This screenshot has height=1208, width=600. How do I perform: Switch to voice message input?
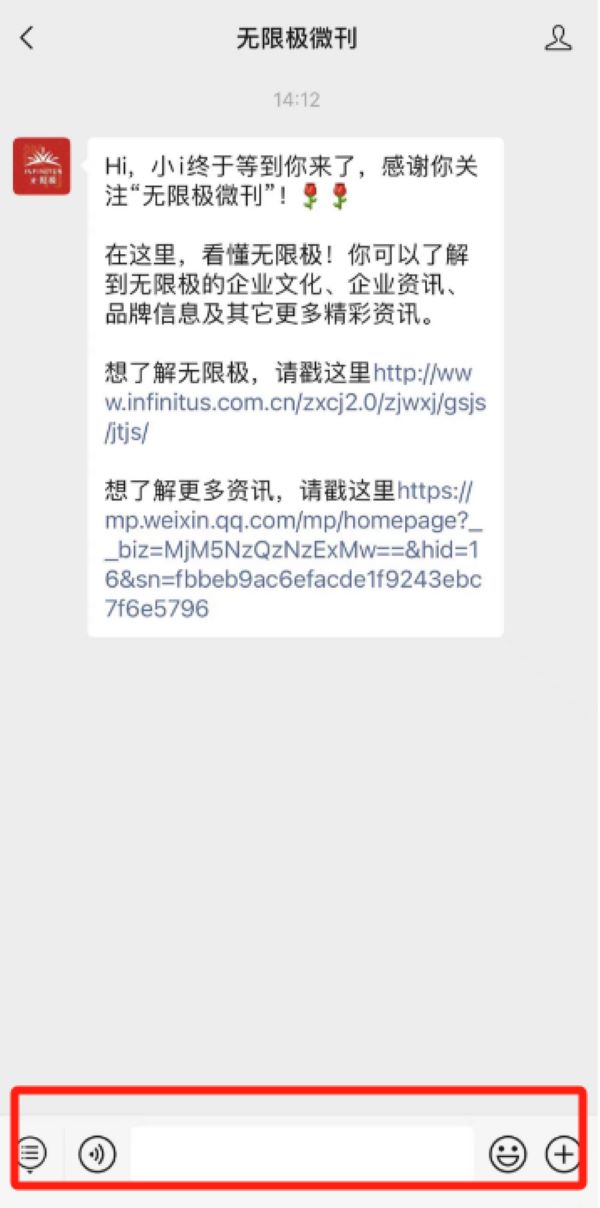[x=97, y=1154]
